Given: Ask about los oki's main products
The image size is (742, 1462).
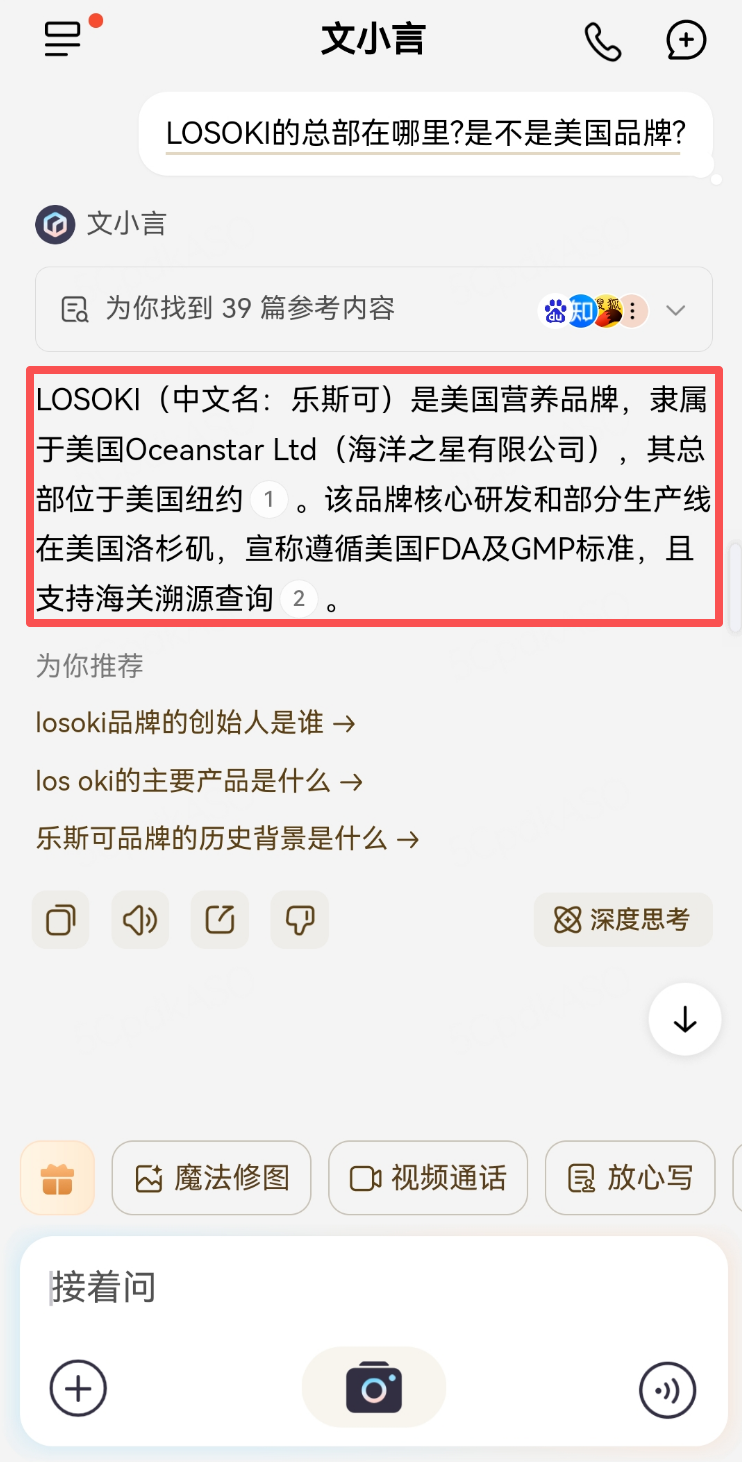Looking at the screenshot, I should point(198,781).
